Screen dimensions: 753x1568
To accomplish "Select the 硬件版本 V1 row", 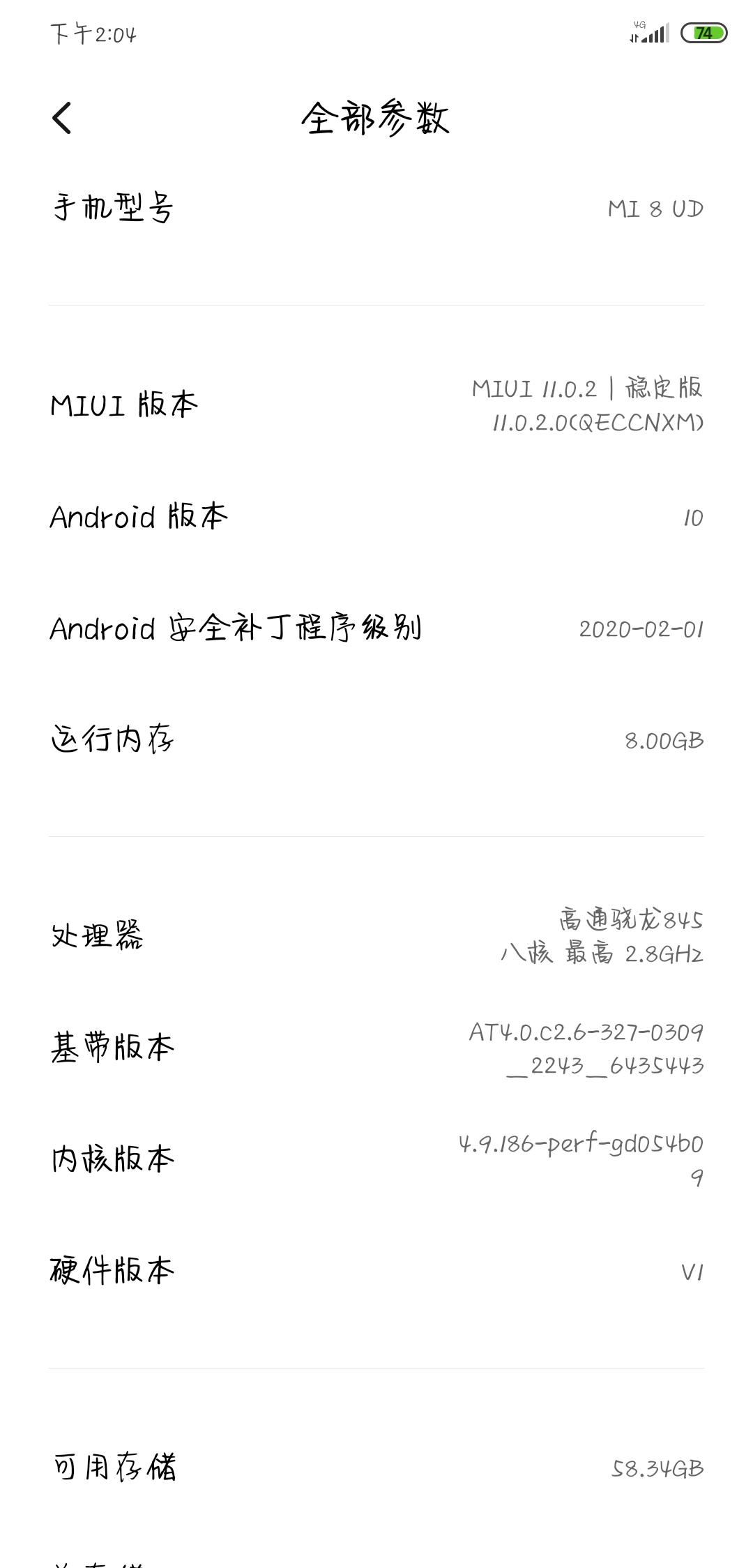I will point(376,1269).
